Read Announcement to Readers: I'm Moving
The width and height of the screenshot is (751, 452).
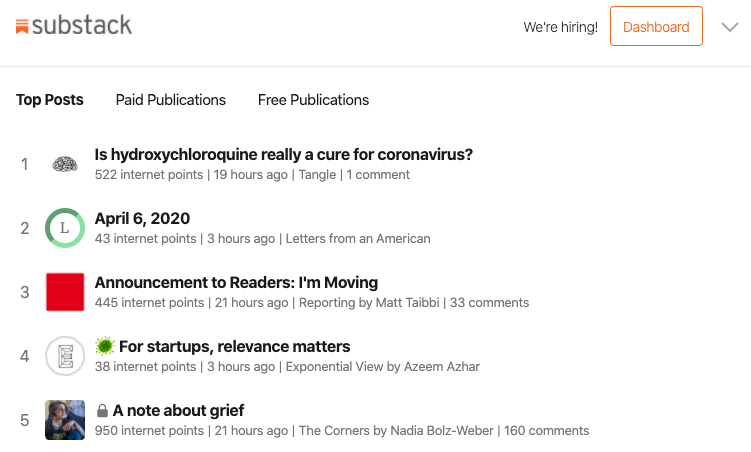[x=236, y=283]
